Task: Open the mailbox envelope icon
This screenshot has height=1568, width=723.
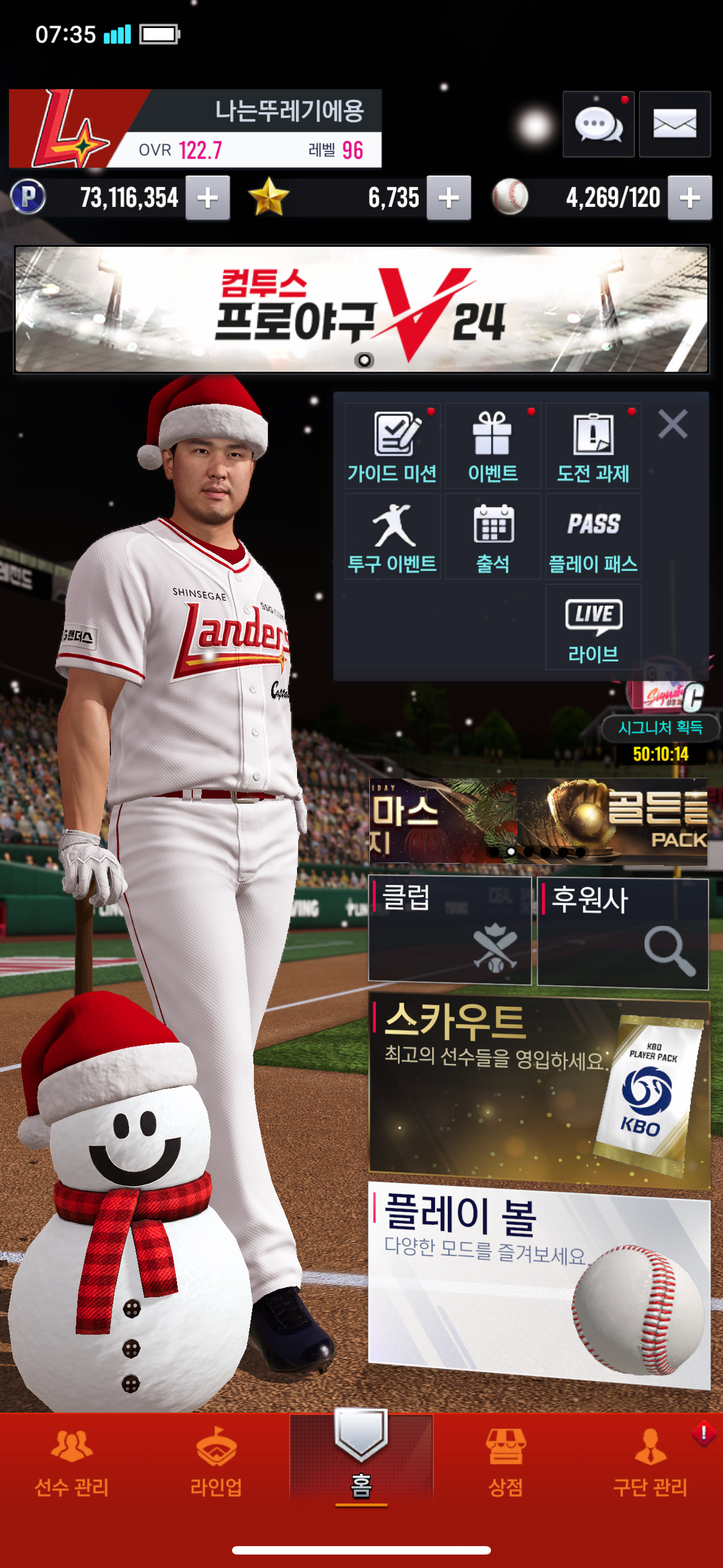Action: coord(674,125)
